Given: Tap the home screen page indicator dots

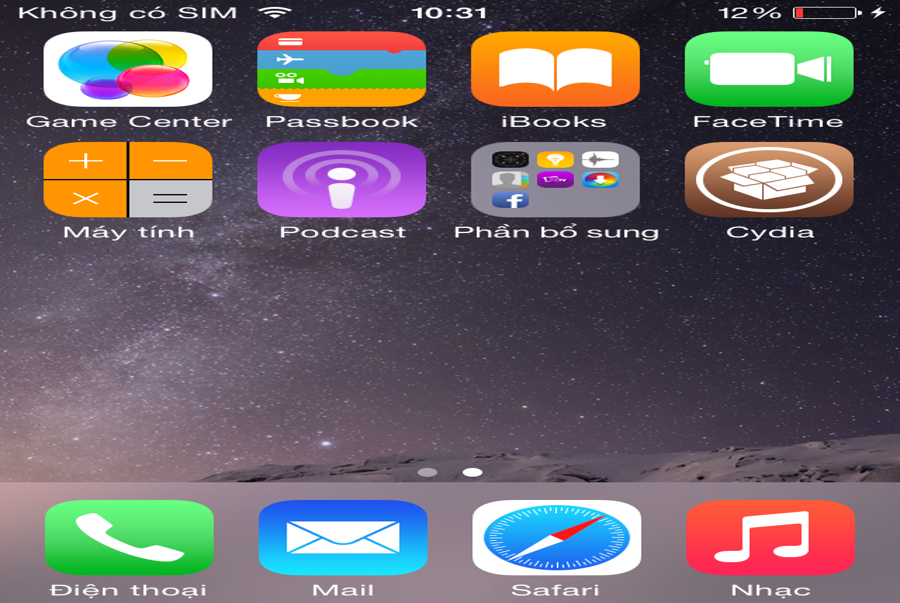Looking at the screenshot, I should 450,472.
